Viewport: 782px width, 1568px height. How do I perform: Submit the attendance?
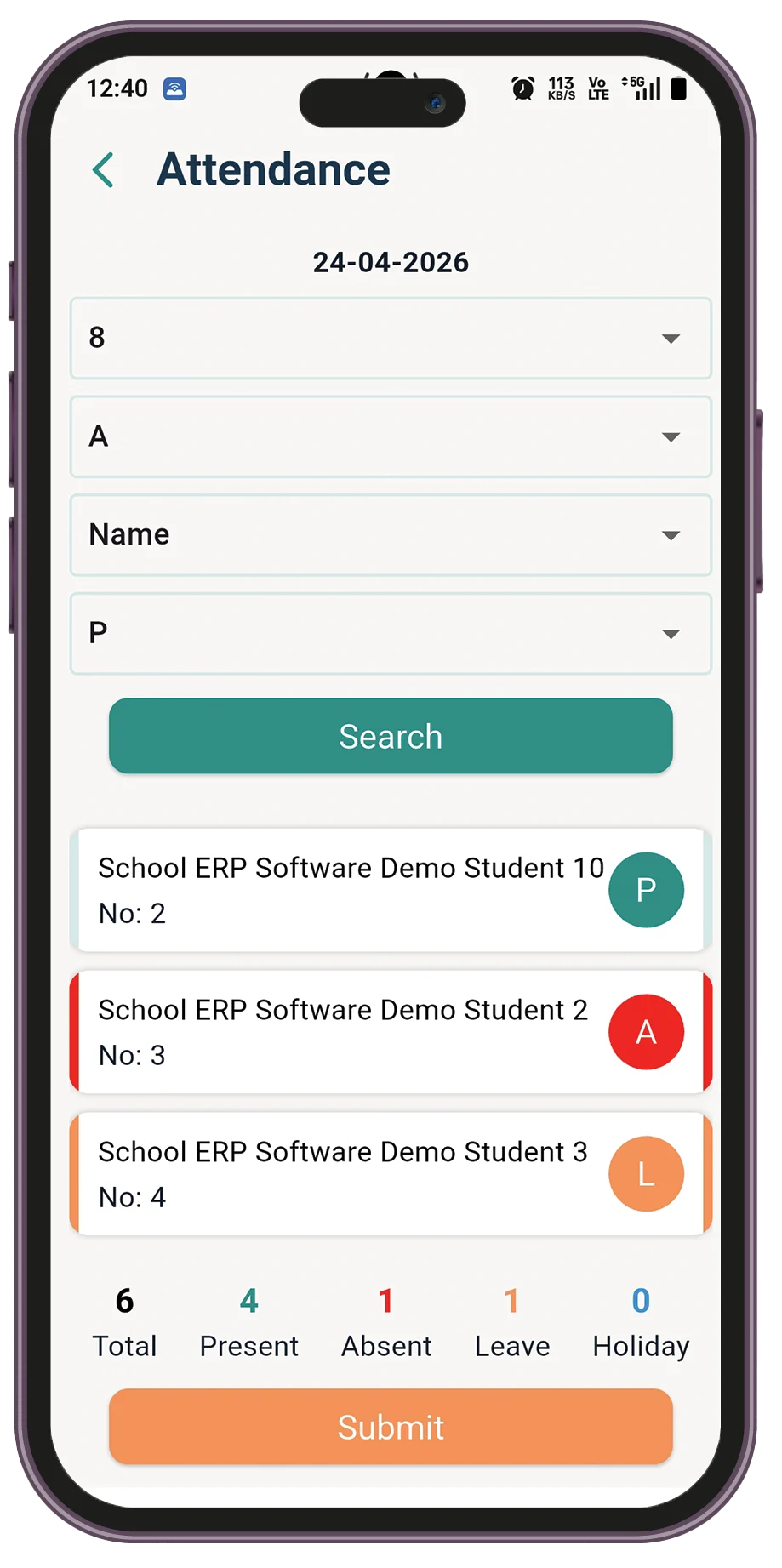pyautogui.click(x=391, y=1427)
